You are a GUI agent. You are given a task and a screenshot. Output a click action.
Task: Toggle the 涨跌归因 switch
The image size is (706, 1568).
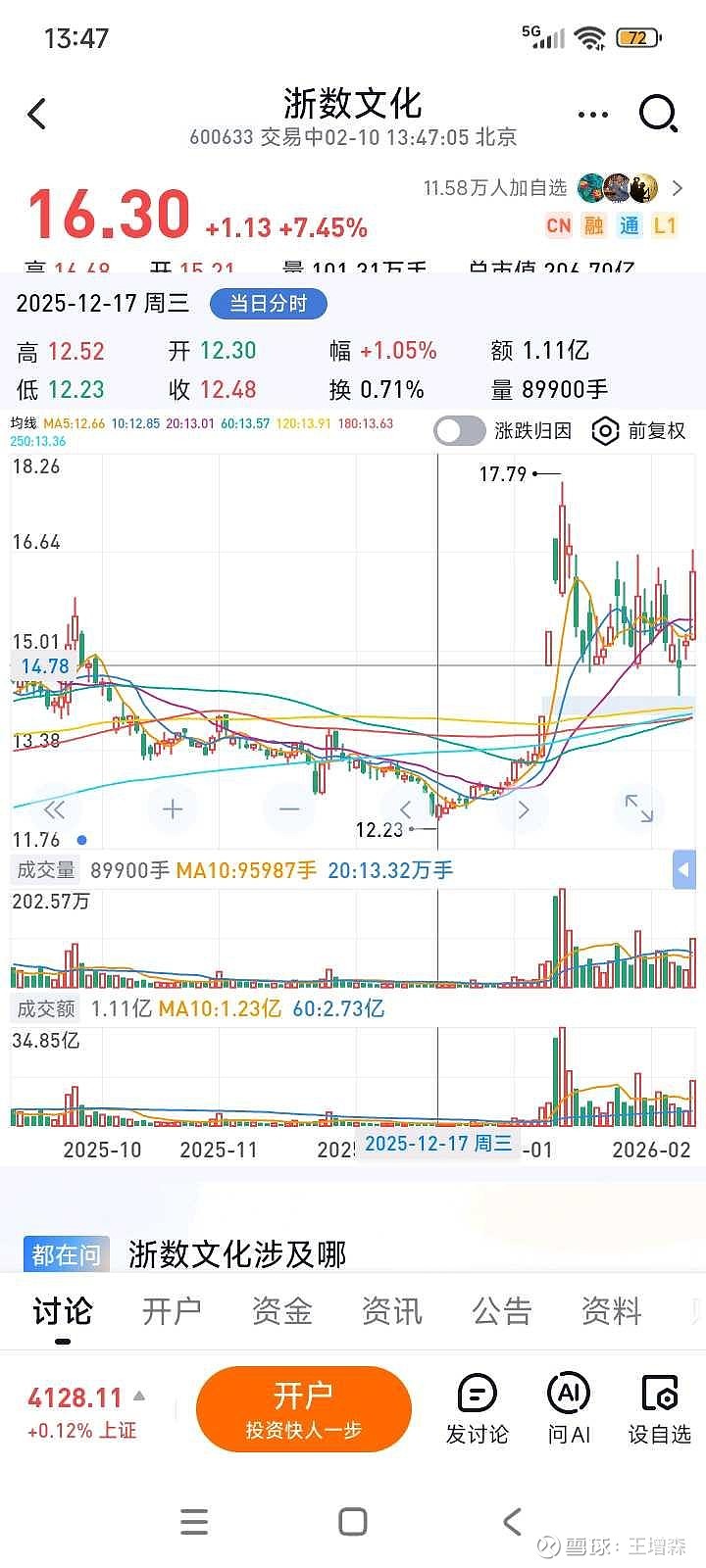(x=460, y=430)
